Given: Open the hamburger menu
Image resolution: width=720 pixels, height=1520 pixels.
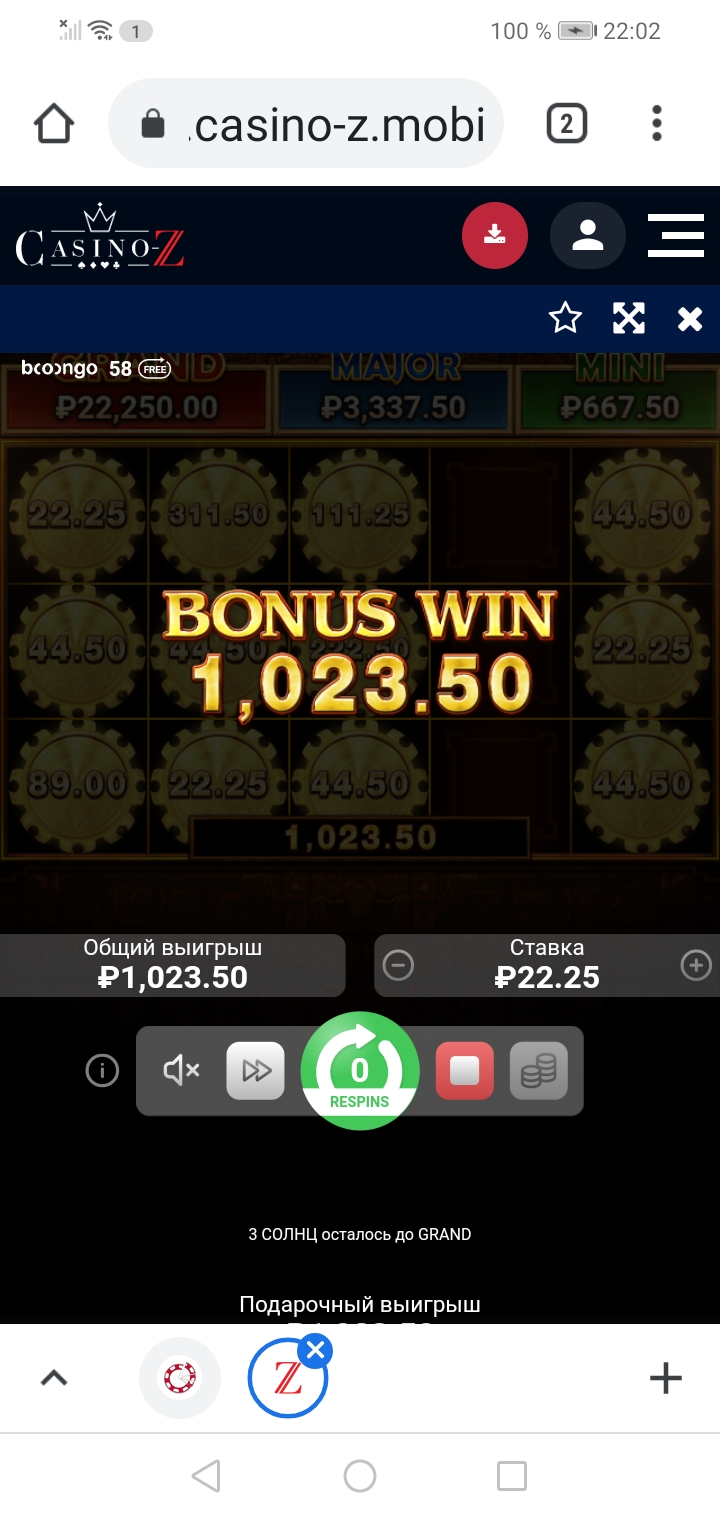Looking at the screenshot, I should click(676, 236).
